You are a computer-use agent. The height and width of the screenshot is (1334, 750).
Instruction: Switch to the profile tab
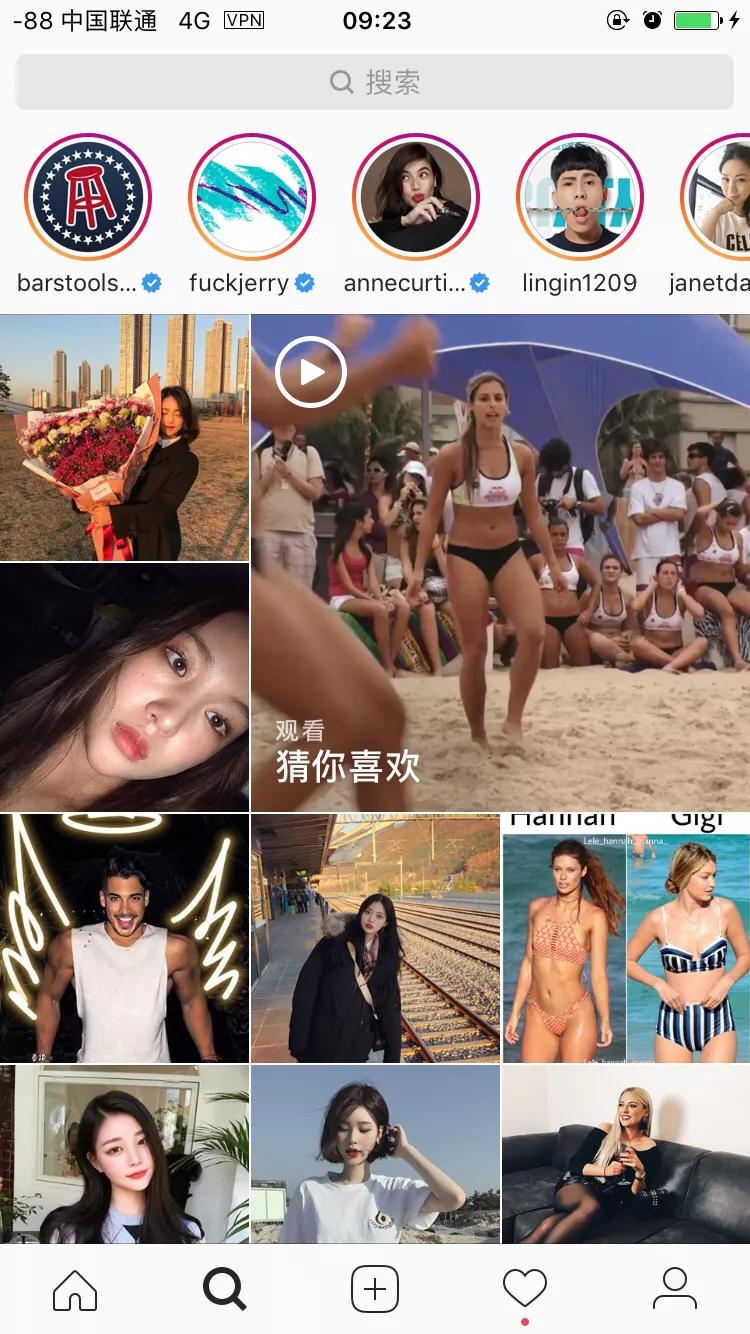click(675, 1289)
